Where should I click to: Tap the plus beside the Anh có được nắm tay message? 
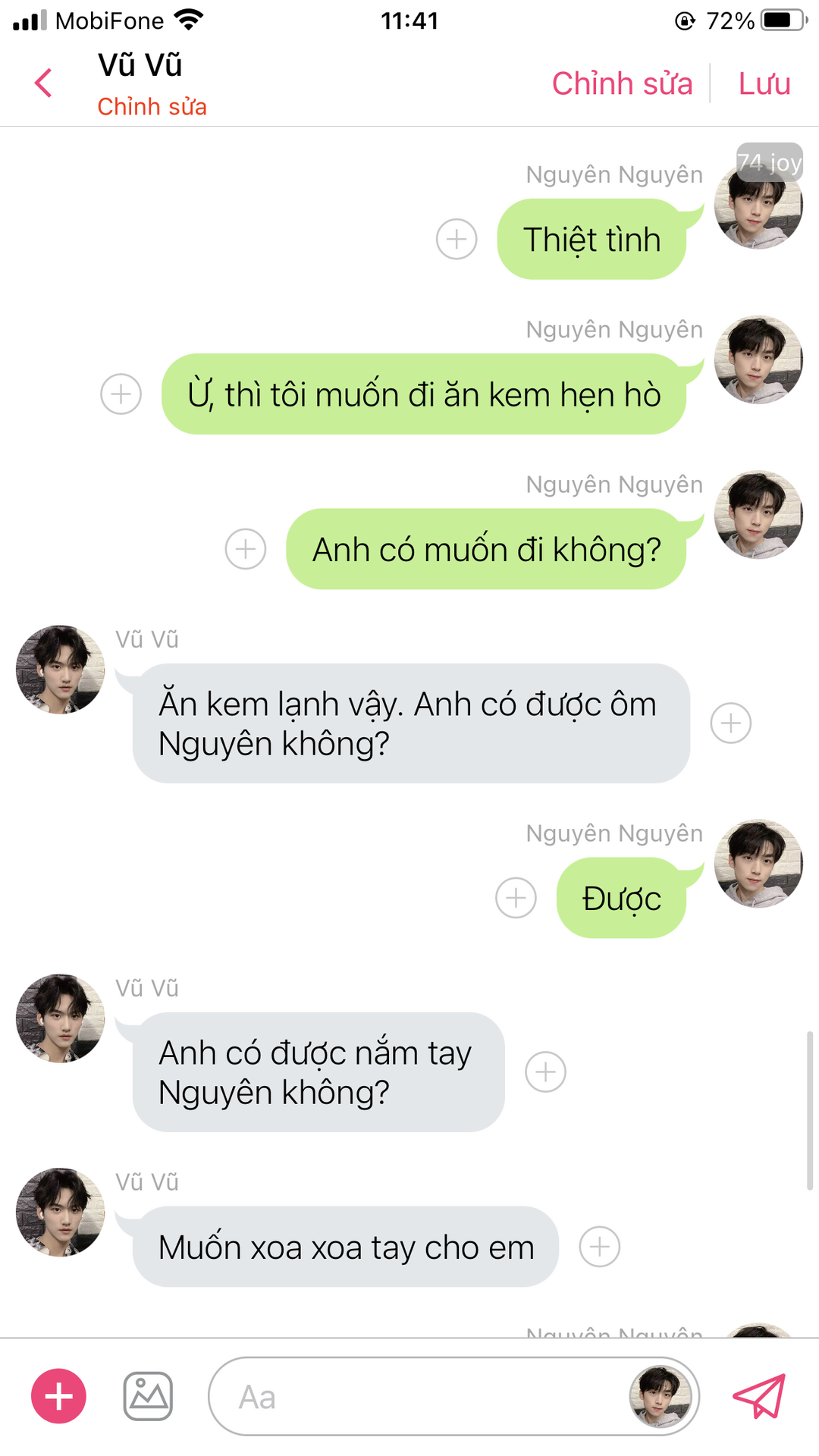pos(546,1072)
